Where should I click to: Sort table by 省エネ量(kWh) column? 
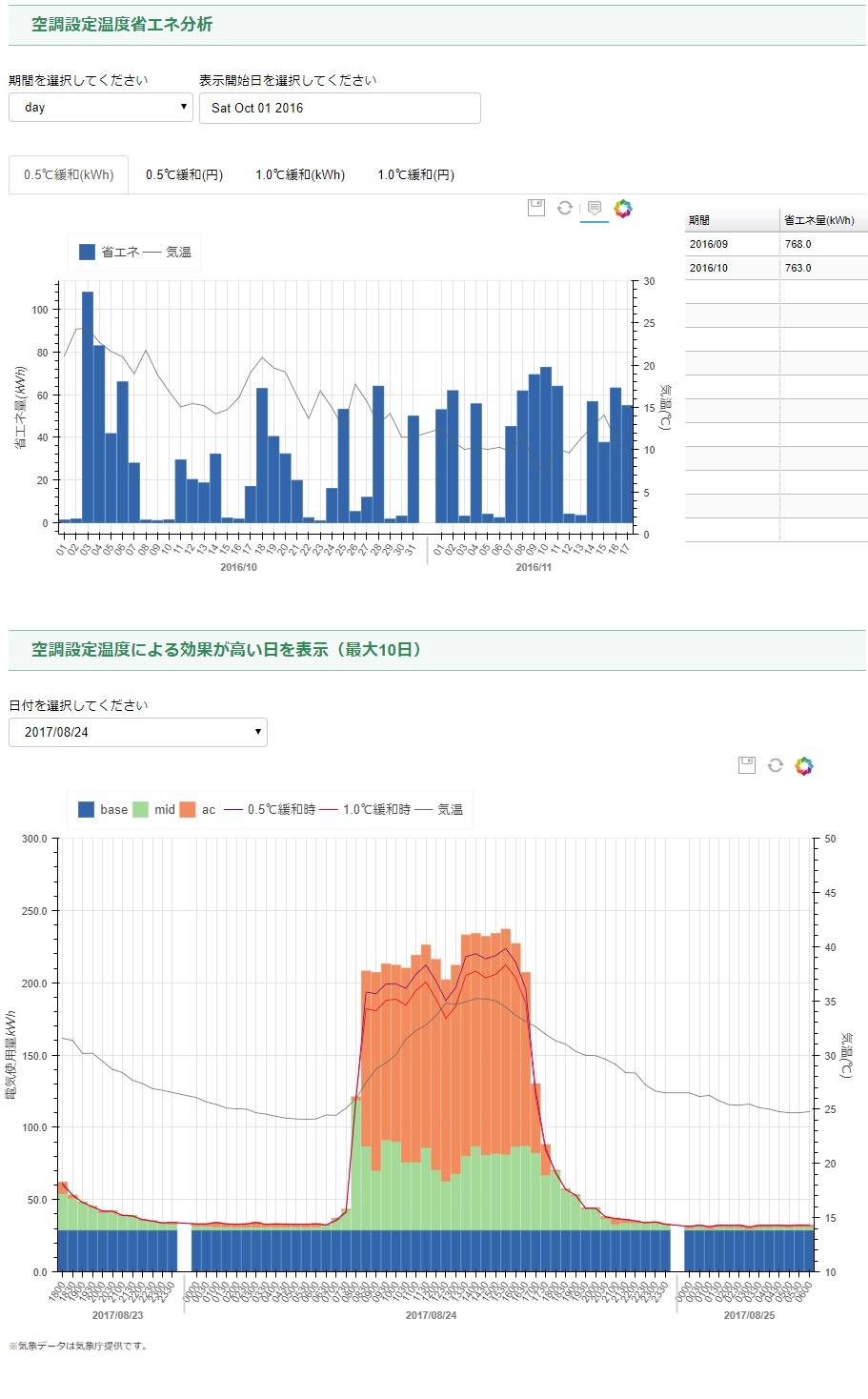click(x=823, y=220)
